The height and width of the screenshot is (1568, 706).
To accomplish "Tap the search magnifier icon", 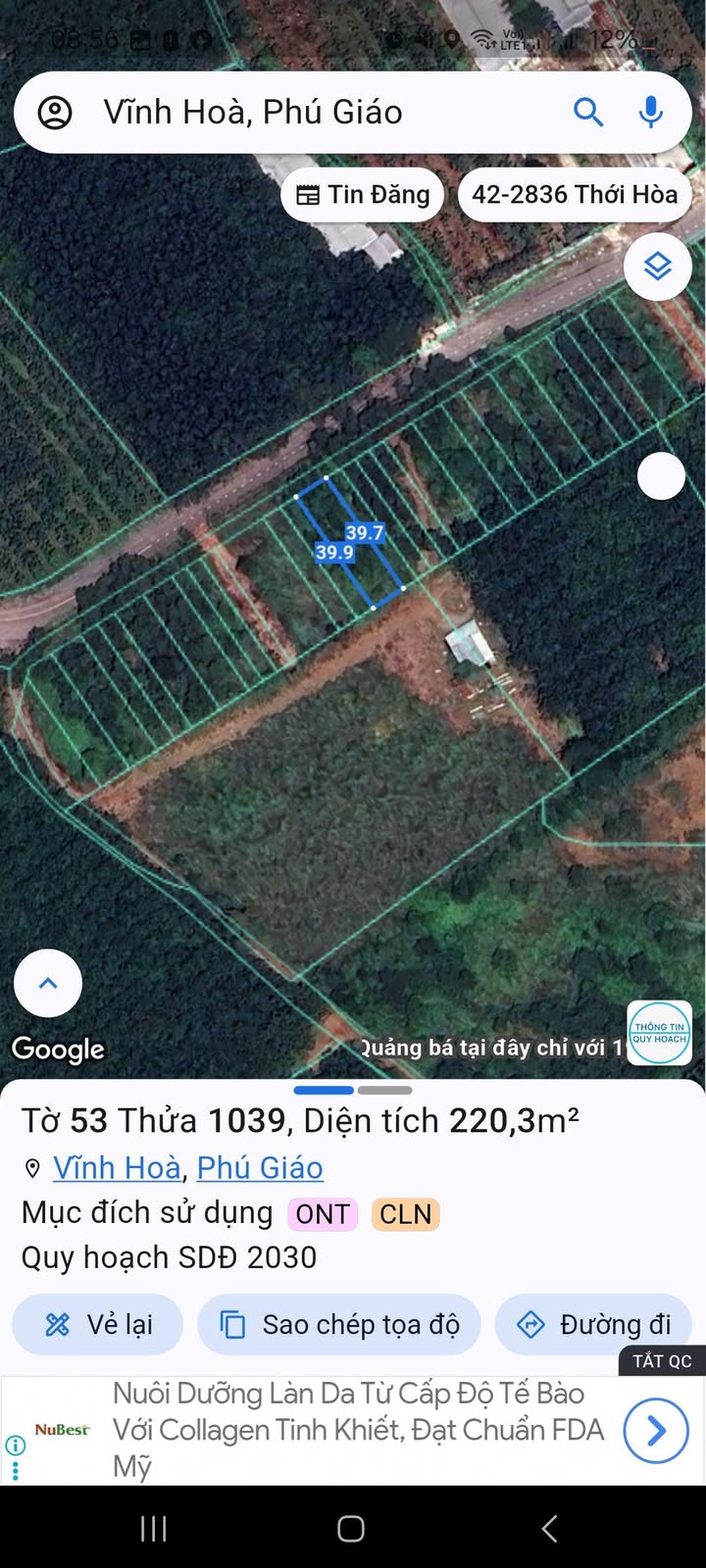I will 587,113.
